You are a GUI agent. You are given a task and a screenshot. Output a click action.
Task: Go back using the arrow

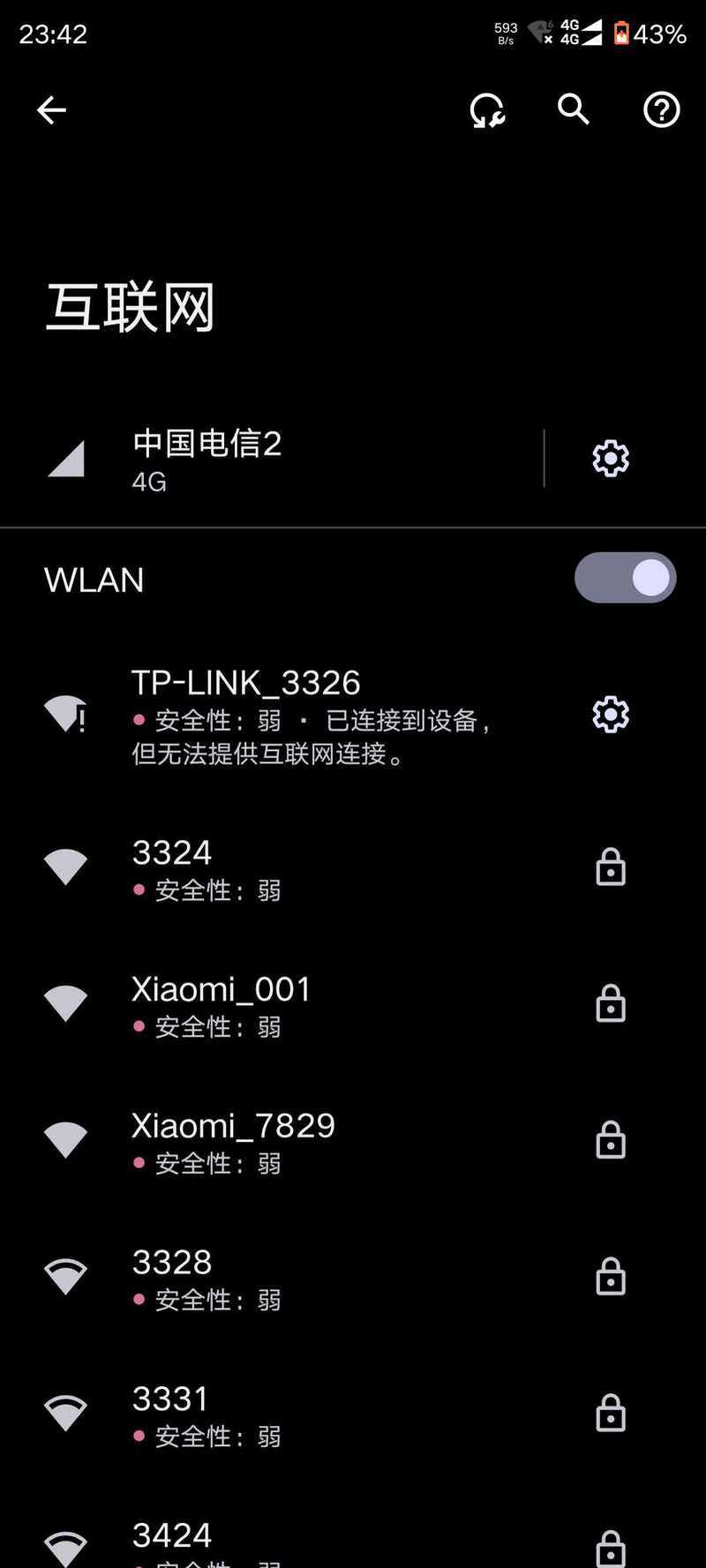[x=51, y=110]
